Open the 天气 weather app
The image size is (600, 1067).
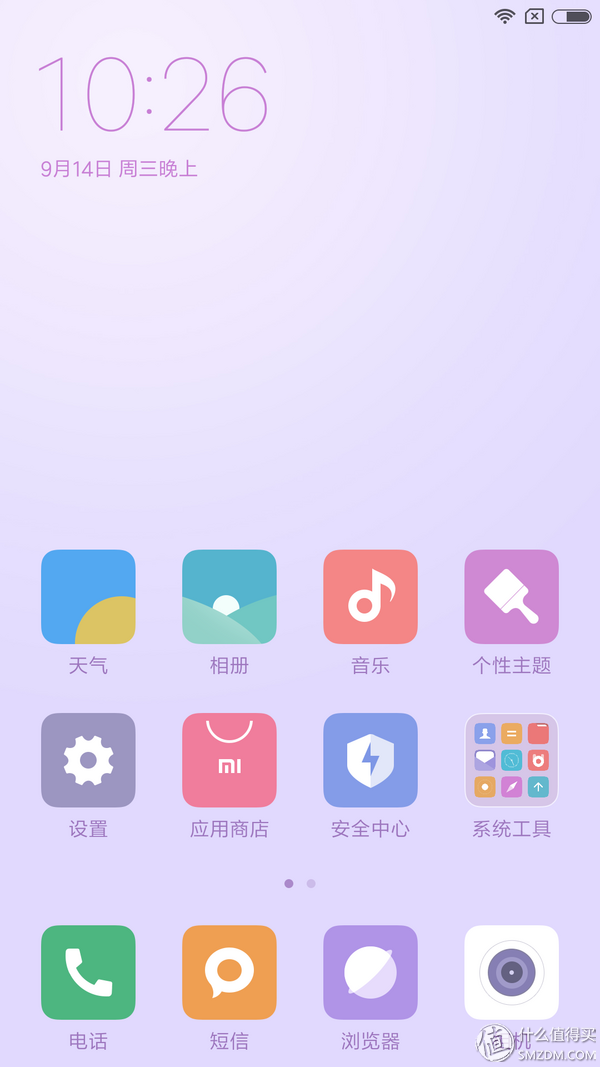(x=88, y=597)
